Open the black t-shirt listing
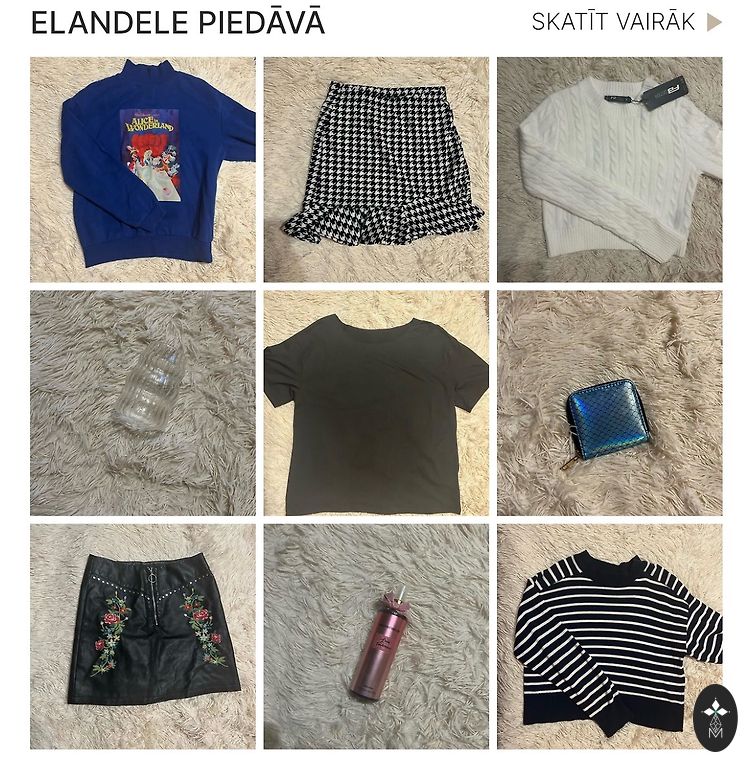 (376, 403)
